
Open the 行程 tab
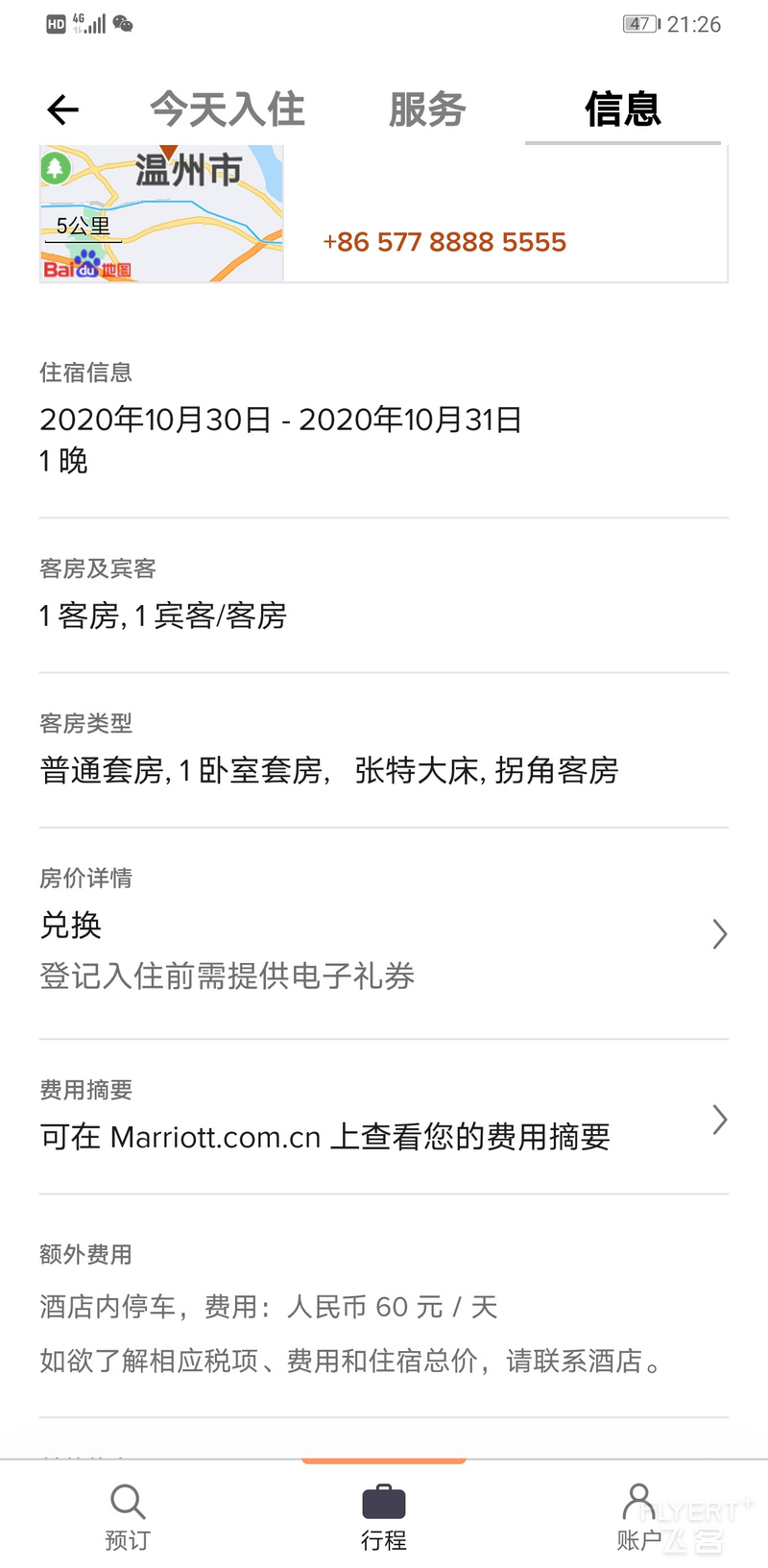[384, 1517]
